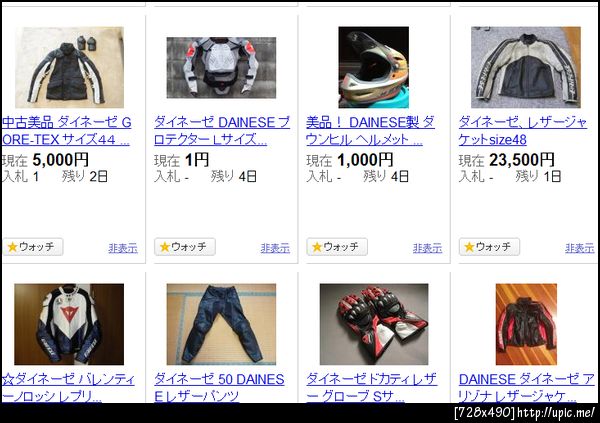Watch the 1,000円 helmet item
This screenshot has height=423, width=600.
pyautogui.click(x=337, y=246)
